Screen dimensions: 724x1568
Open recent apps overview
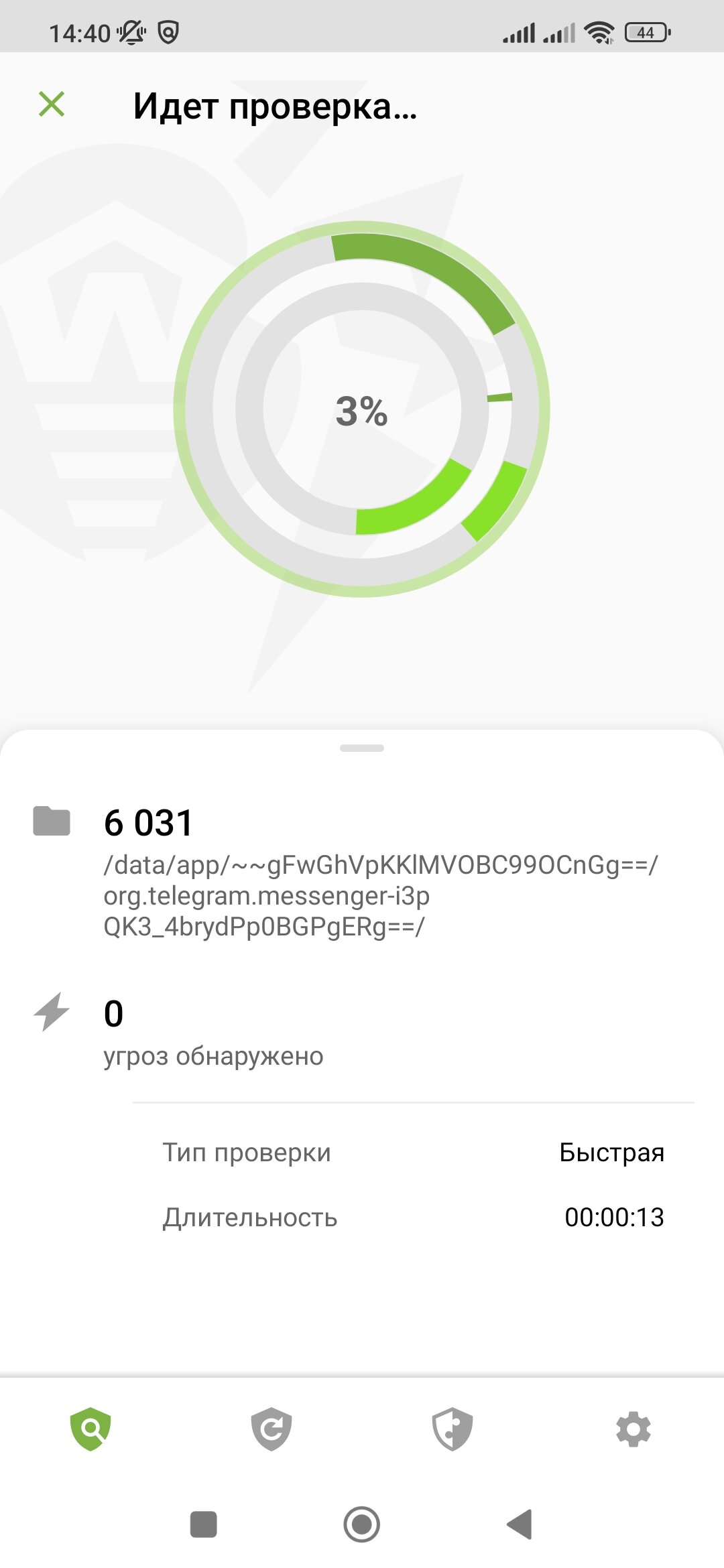point(204,1524)
